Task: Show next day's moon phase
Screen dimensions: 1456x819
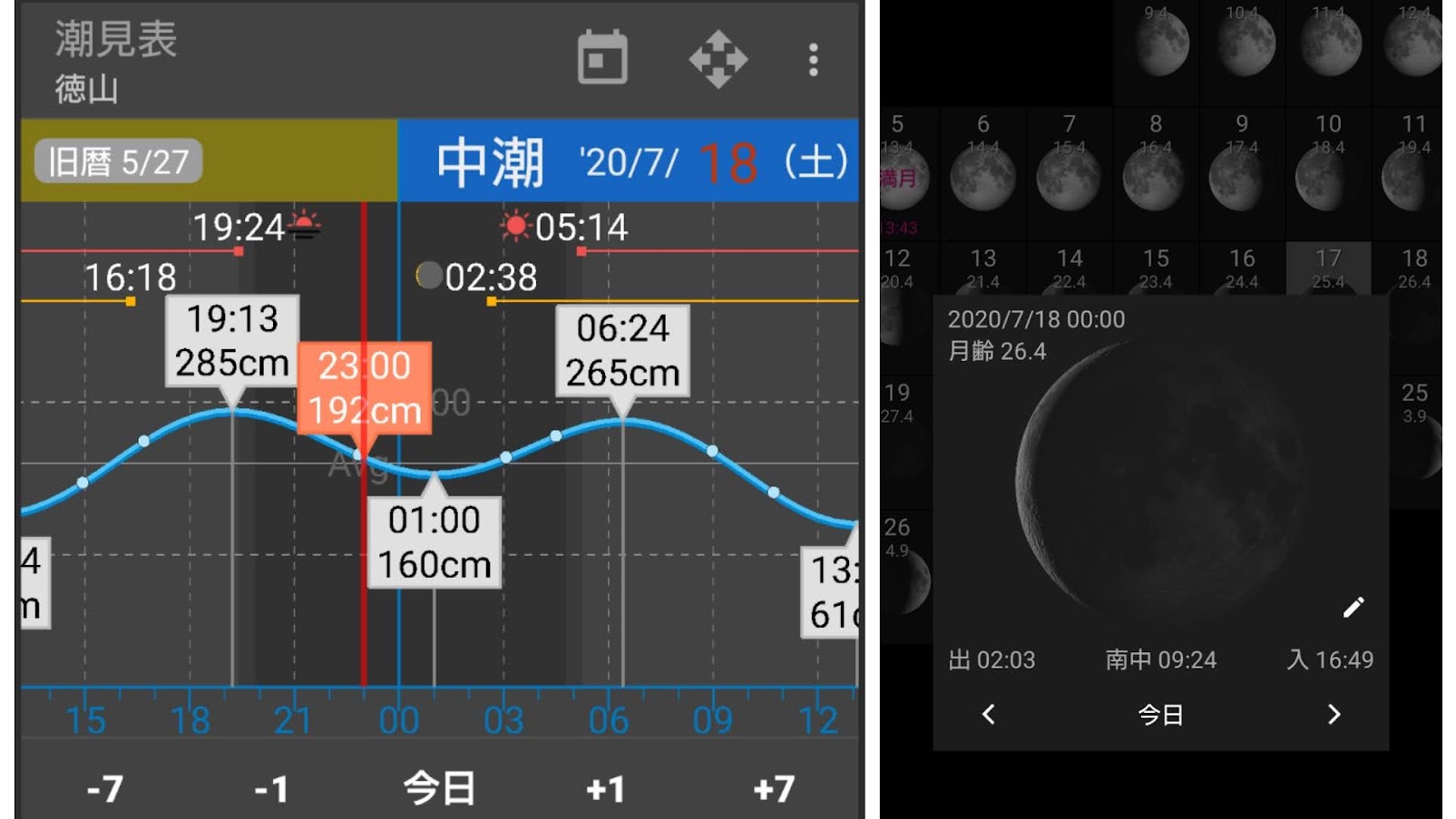Action: tap(1333, 715)
